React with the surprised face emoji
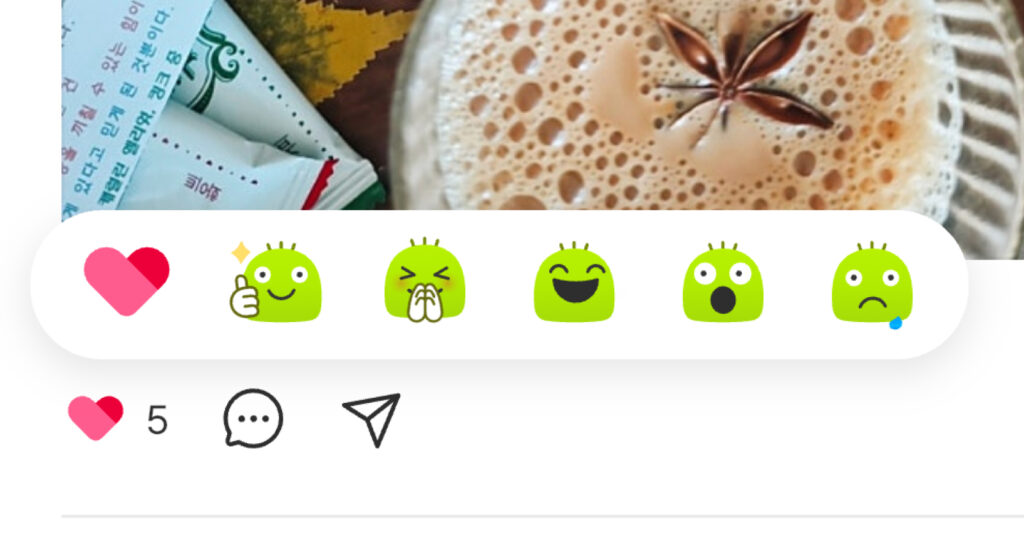This screenshot has height=538, width=1024. coord(723,284)
